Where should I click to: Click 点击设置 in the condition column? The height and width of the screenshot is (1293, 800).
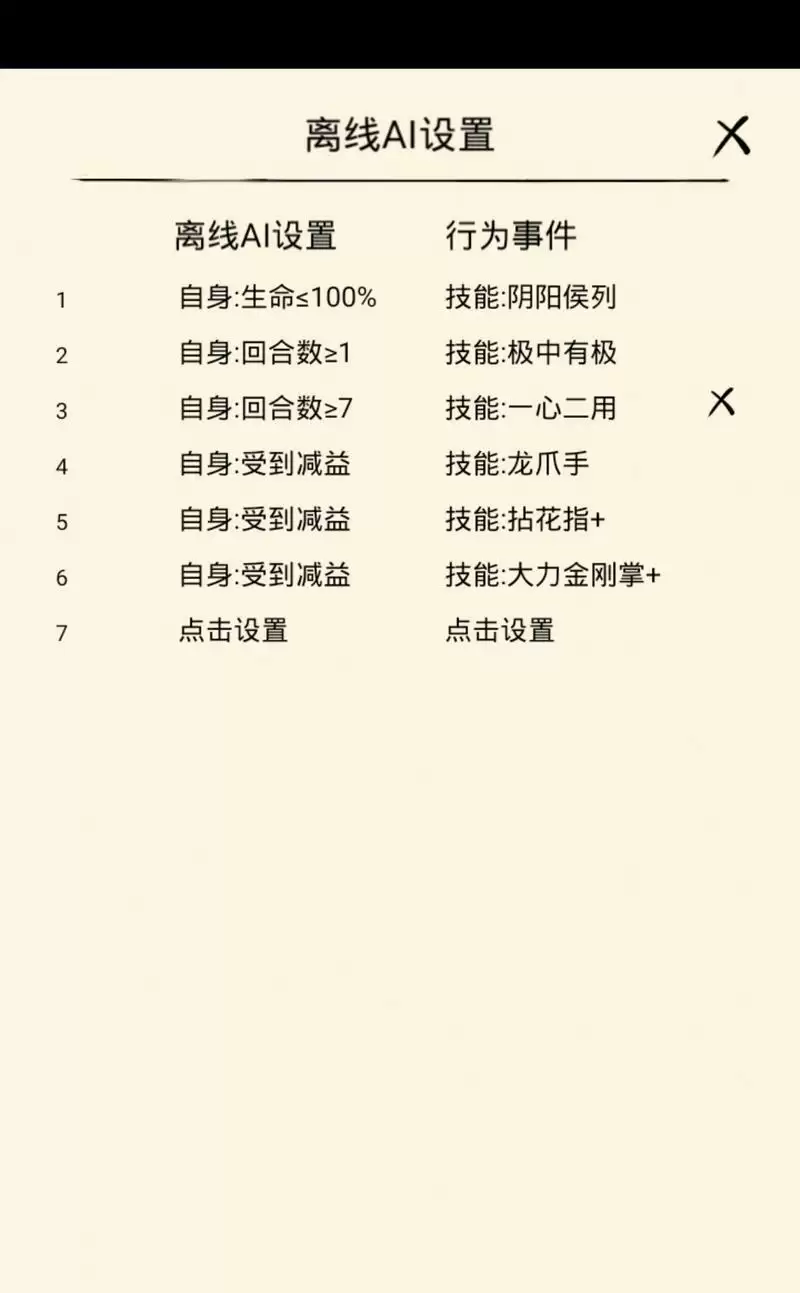(232, 631)
